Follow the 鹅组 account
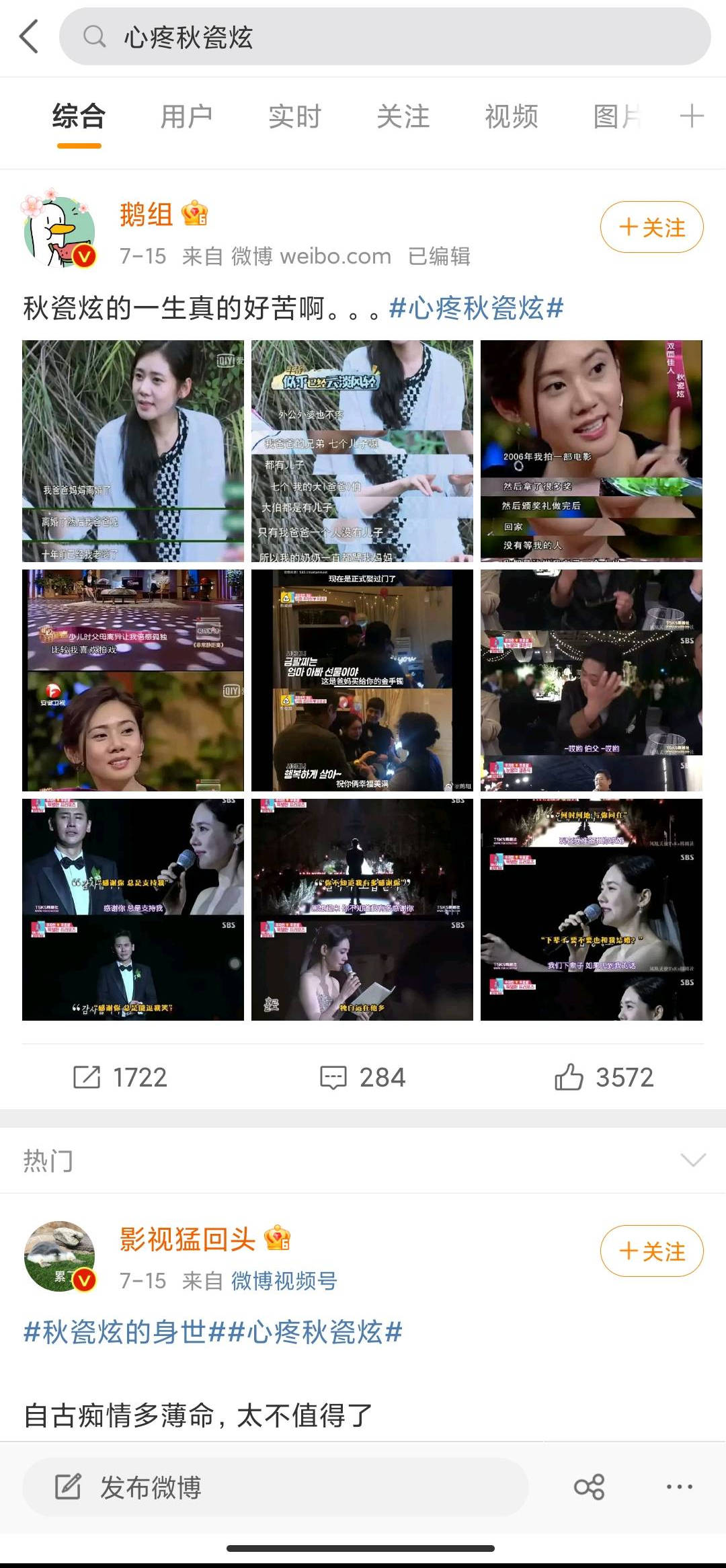Image resolution: width=726 pixels, height=1568 pixels. [651, 227]
